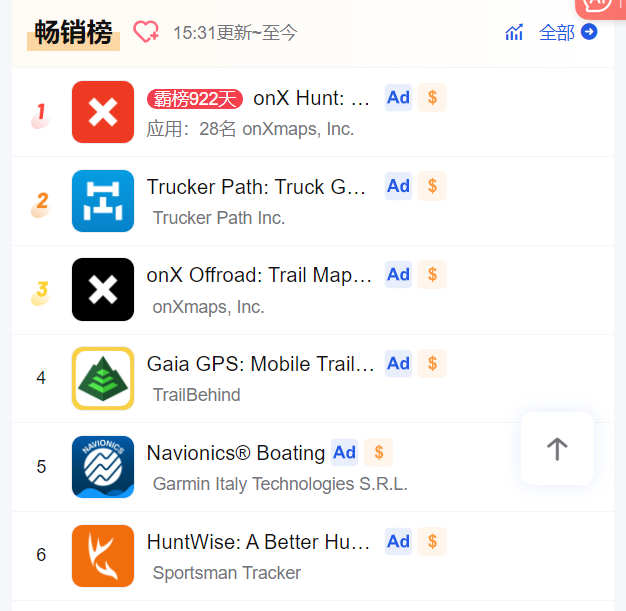Open onX Hunt app details

click(311, 98)
